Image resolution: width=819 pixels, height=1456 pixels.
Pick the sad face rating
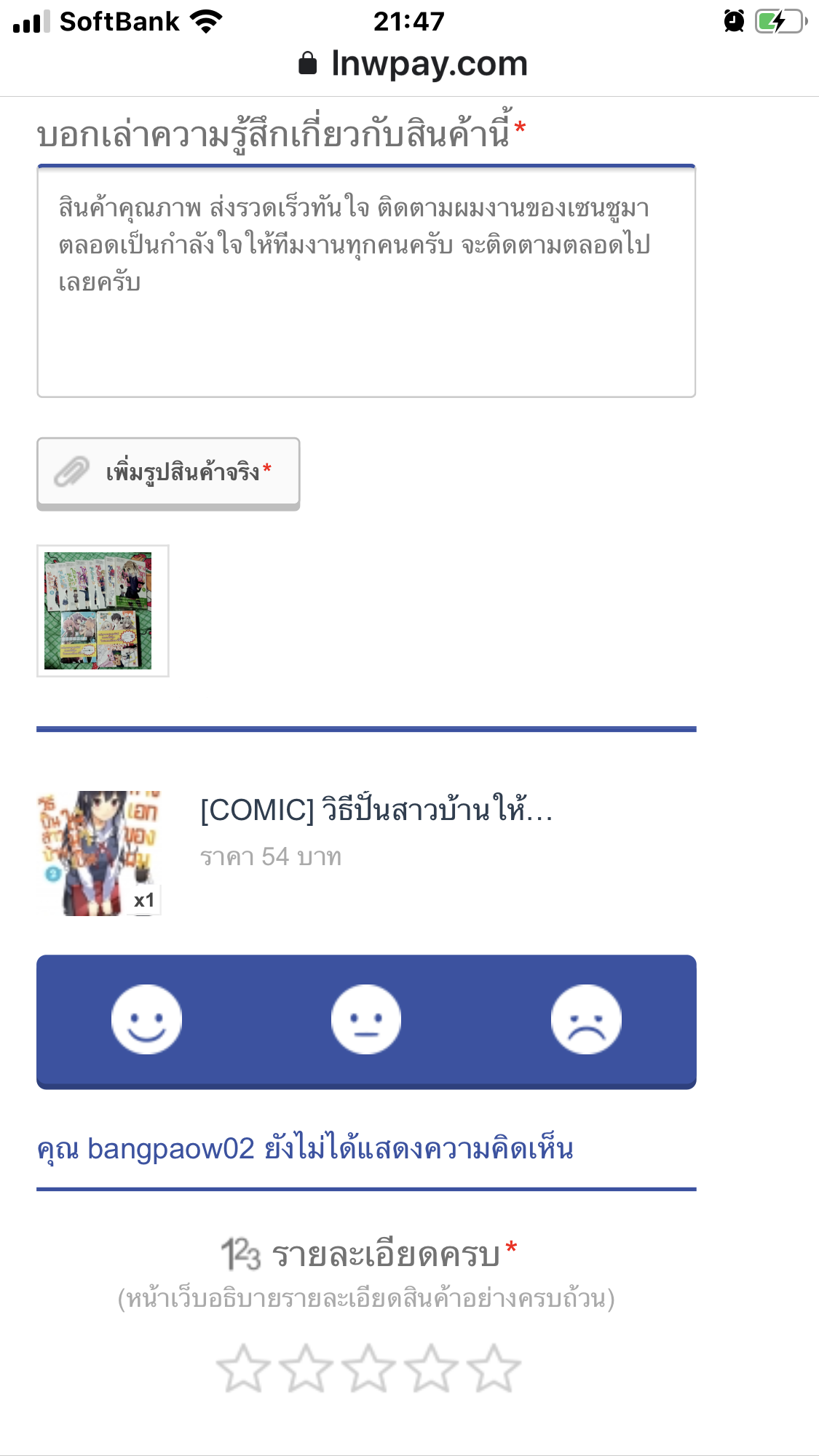click(586, 1019)
